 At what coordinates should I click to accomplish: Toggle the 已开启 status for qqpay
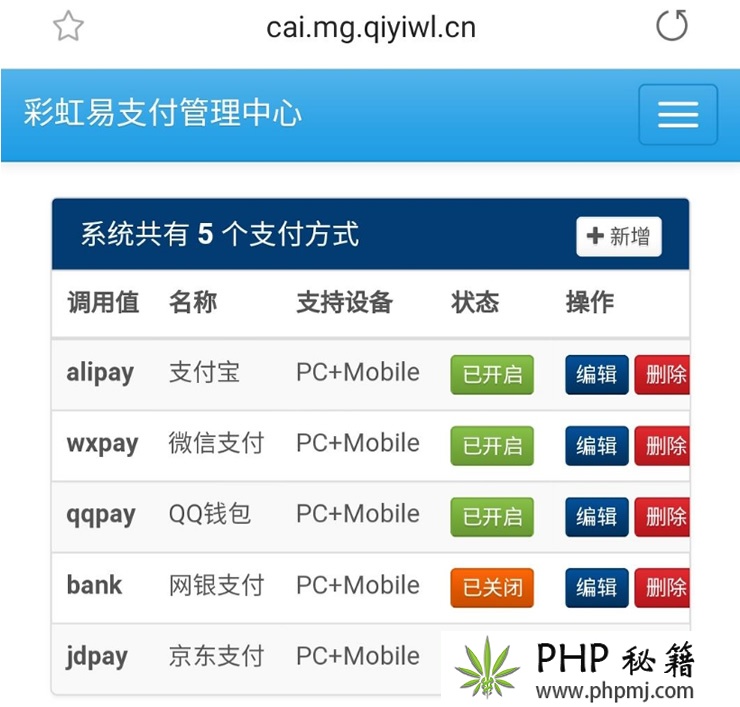tap(492, 517)
